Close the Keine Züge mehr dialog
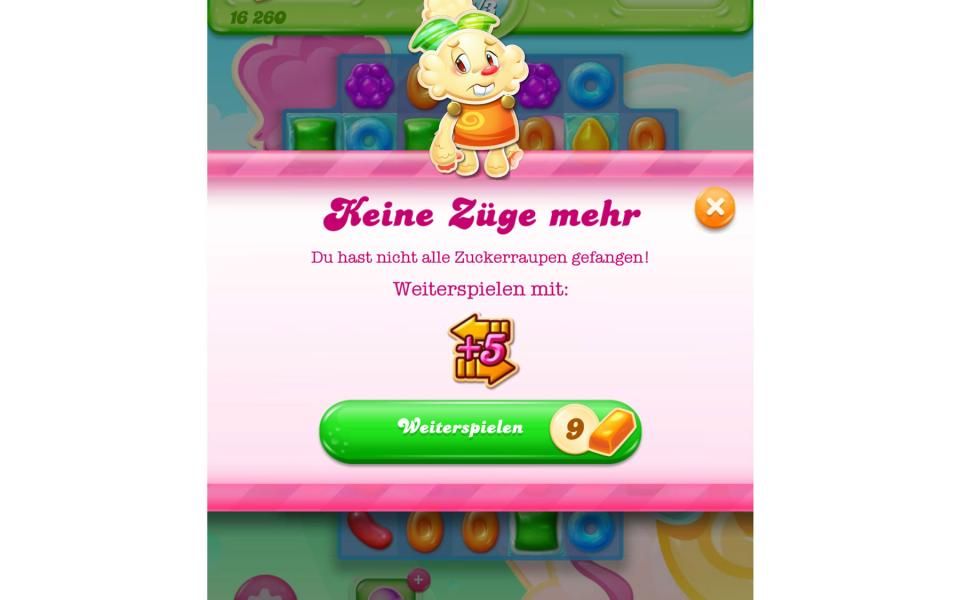 [714, 208]
